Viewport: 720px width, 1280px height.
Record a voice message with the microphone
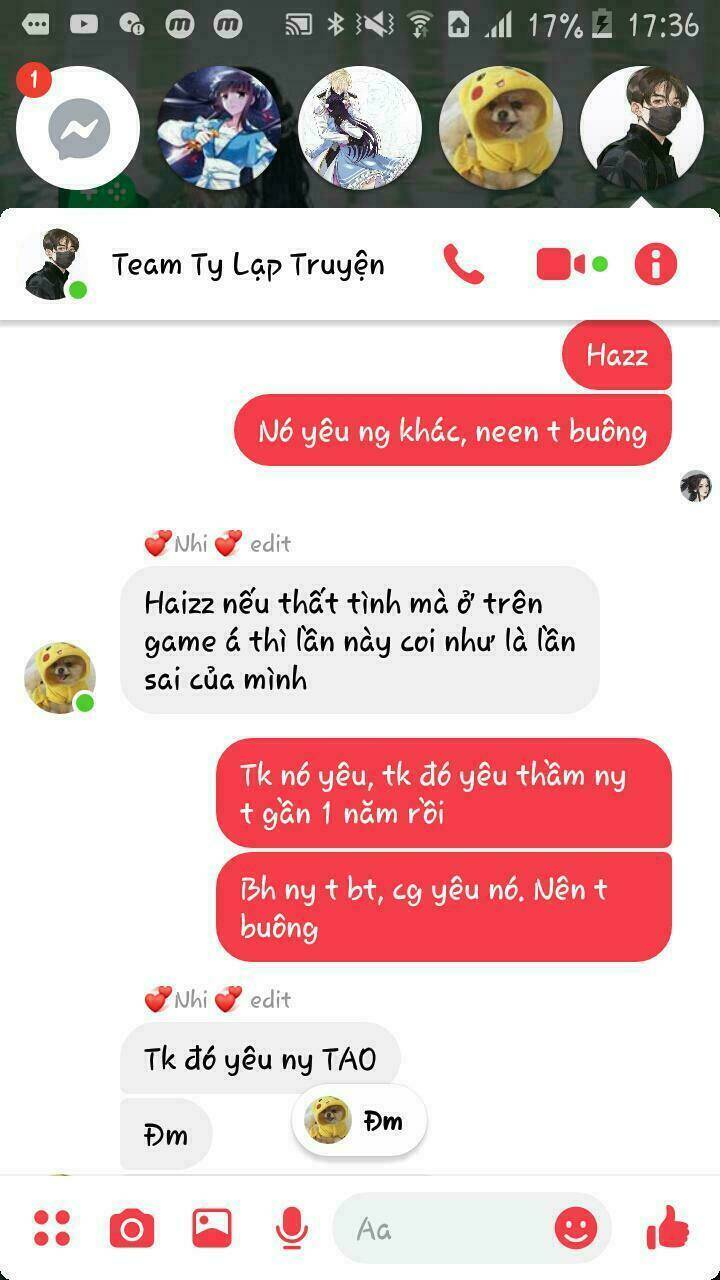point(291,1228)
